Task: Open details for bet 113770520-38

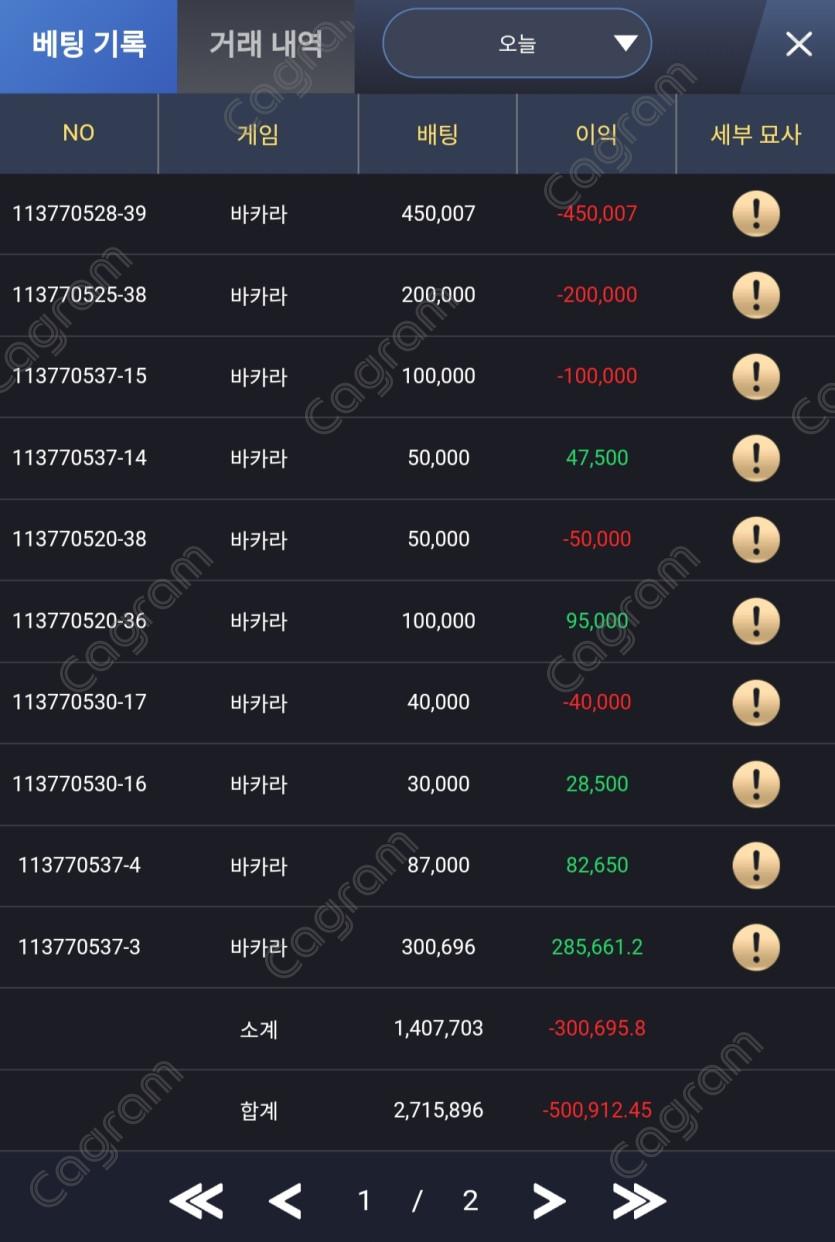Action: click(x=756, y=540)
